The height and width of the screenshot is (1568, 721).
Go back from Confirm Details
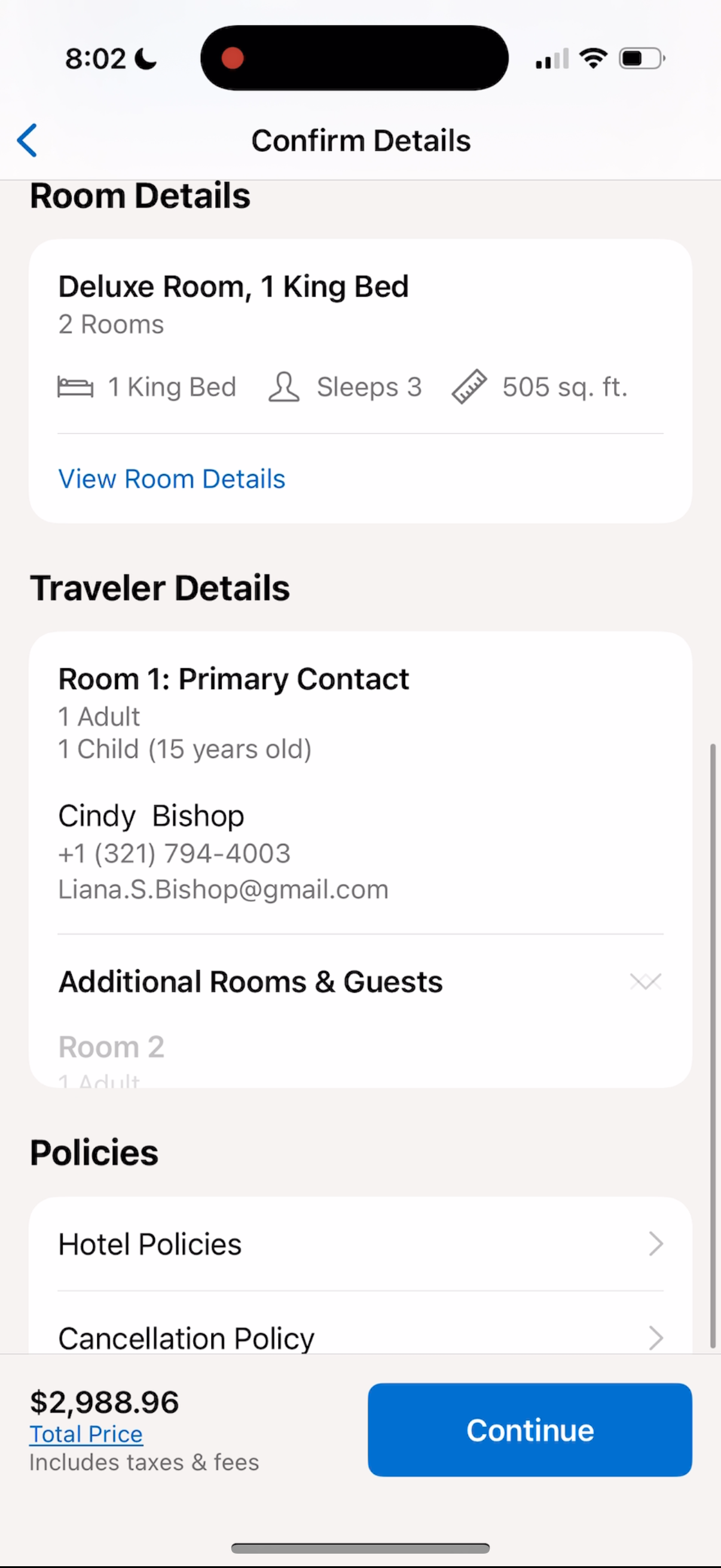pyautogui.click(x=28, y=141)
